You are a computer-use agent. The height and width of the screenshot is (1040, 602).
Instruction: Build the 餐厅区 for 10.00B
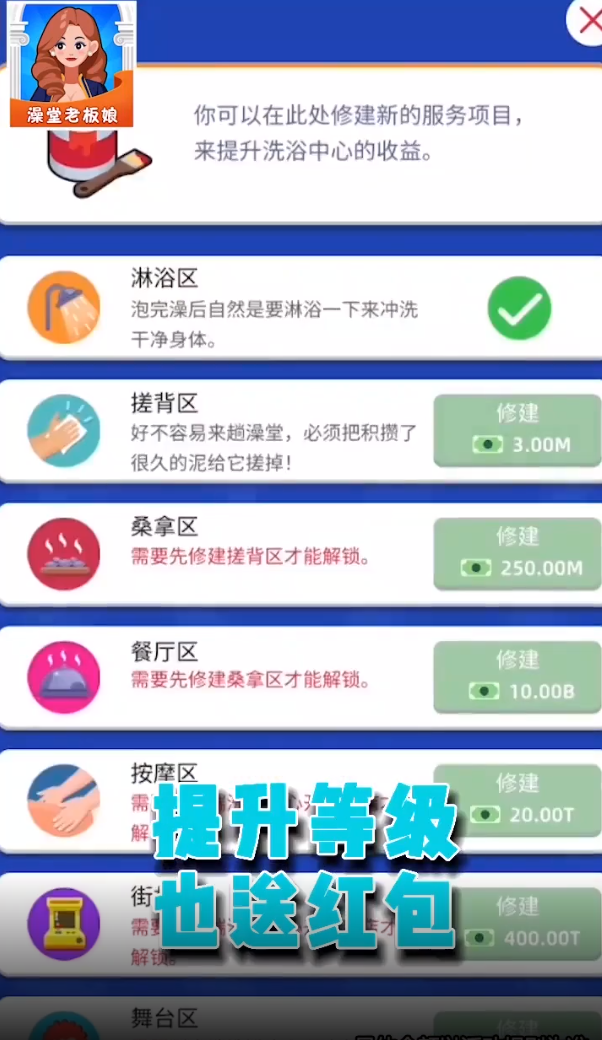pos(517,676)
